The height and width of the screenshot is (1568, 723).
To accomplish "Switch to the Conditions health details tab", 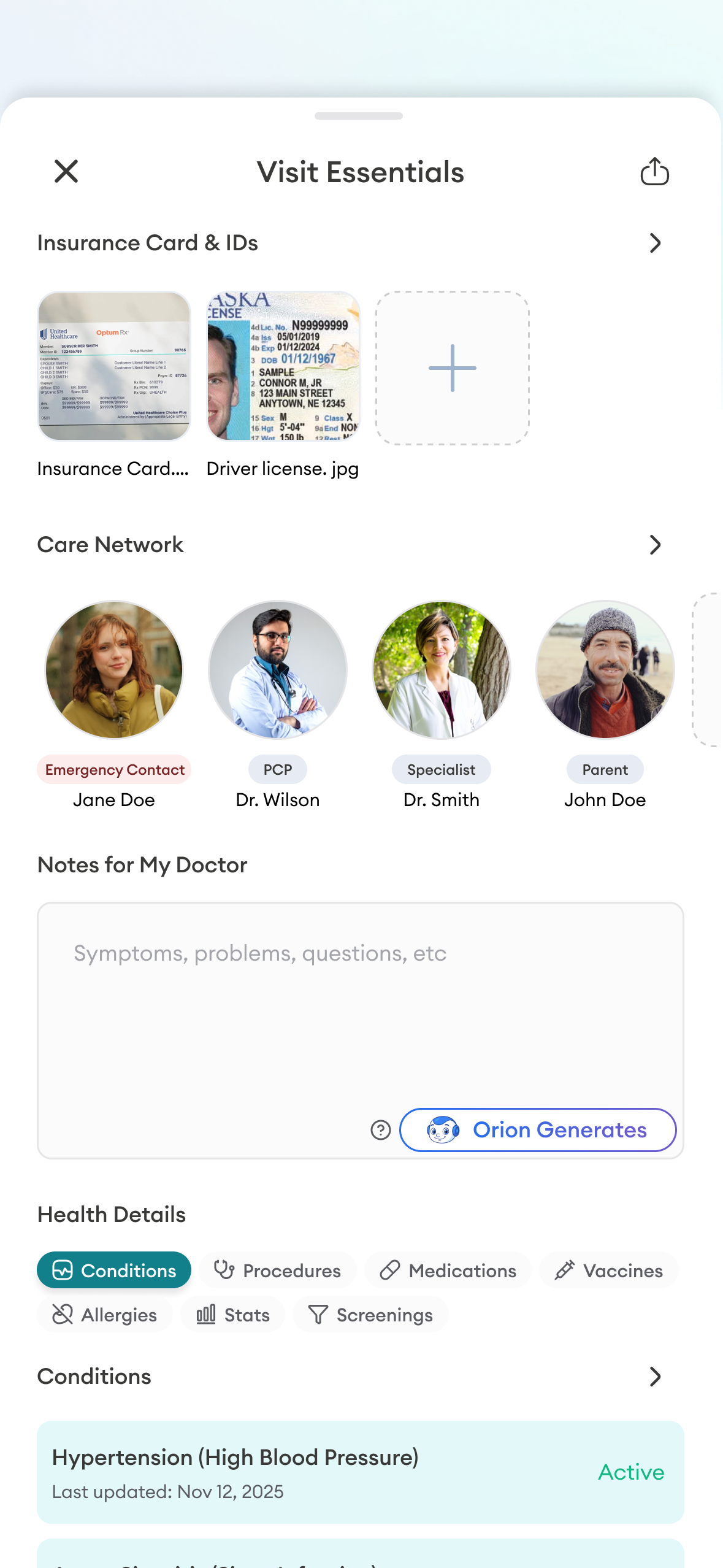I will click(113, 1270).
